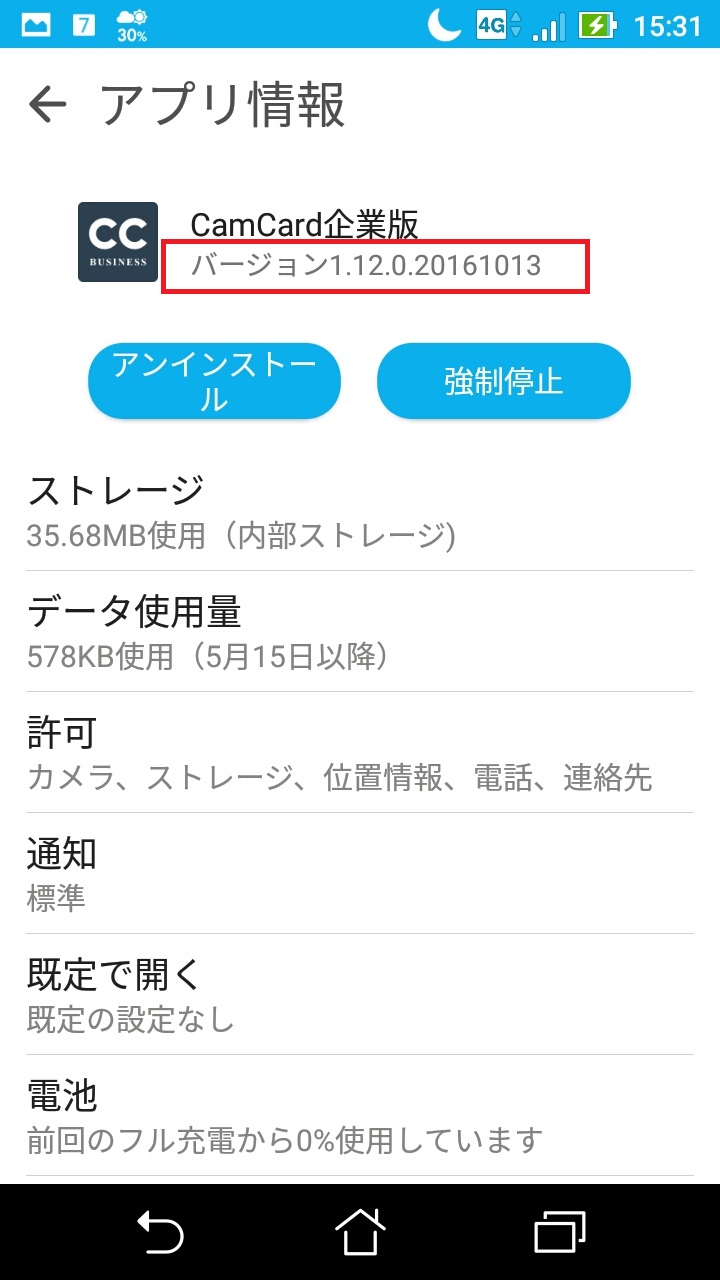This screenshot has height=1280, width=720.
Task: Open the 電池 usage row
Action: (360, 1115)
